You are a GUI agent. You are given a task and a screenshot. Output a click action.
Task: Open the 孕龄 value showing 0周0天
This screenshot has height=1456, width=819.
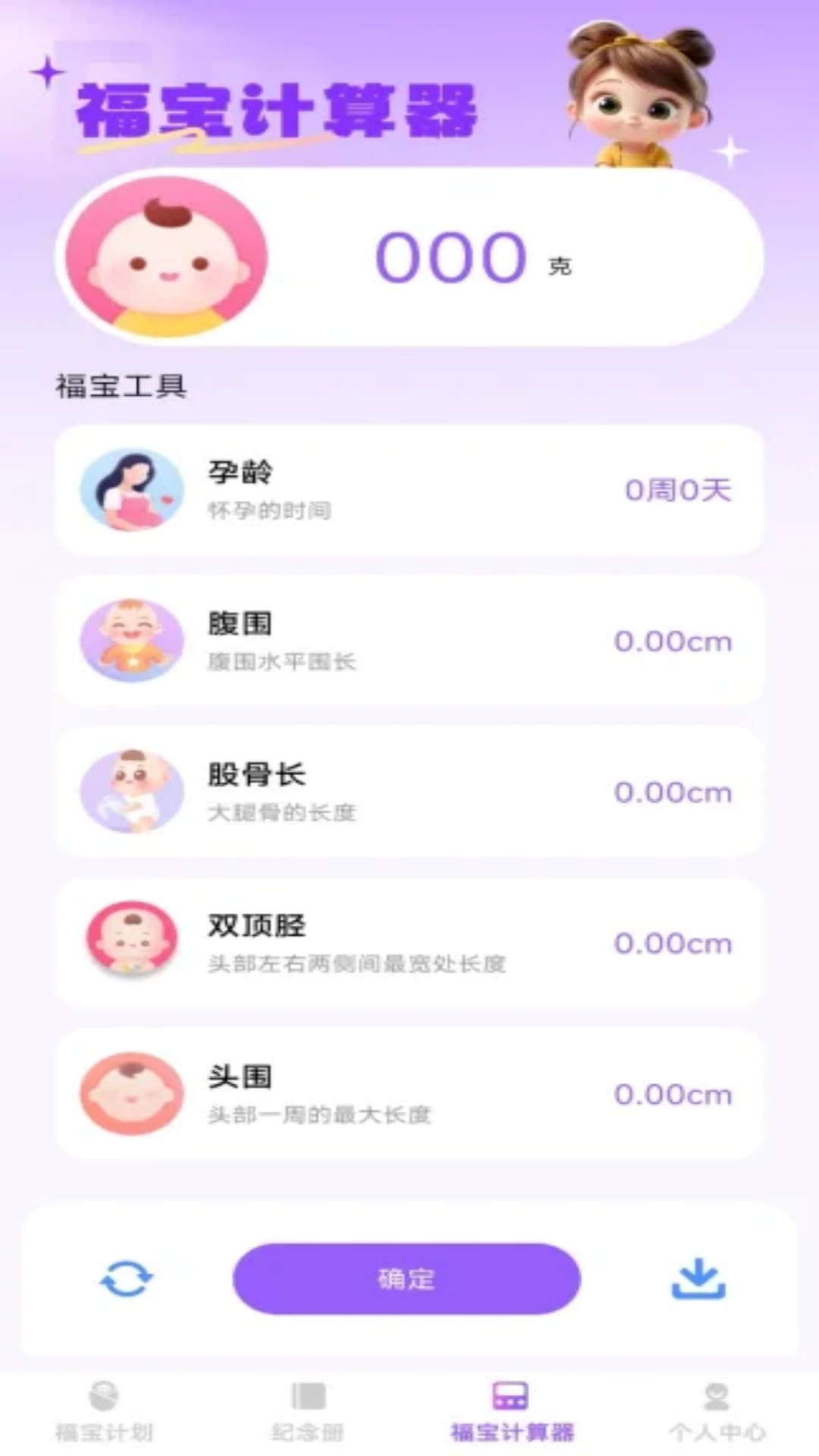click(x=679, y=490)
